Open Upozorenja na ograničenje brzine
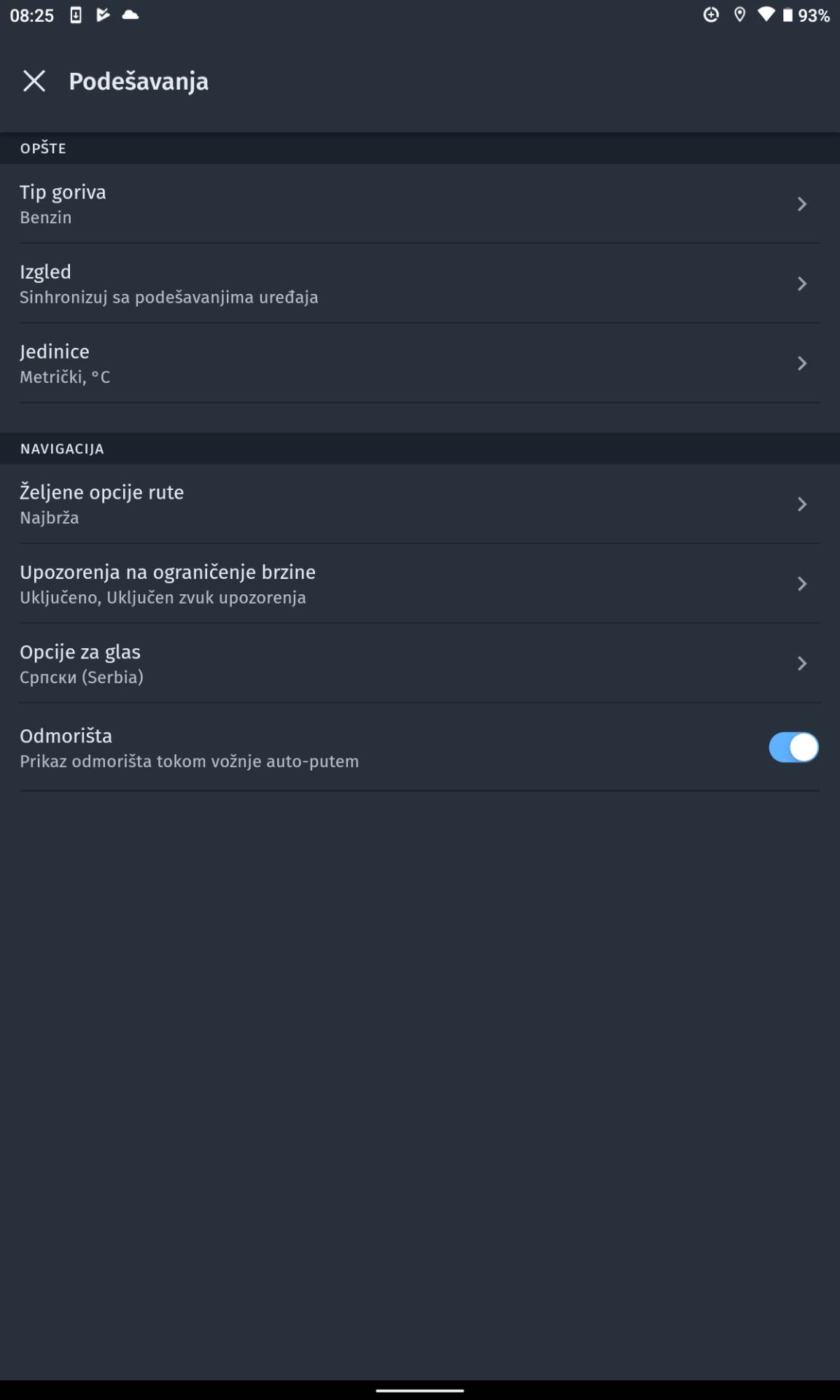The height and width of the screenshot is (1400, 840). (x=419, y=583)
